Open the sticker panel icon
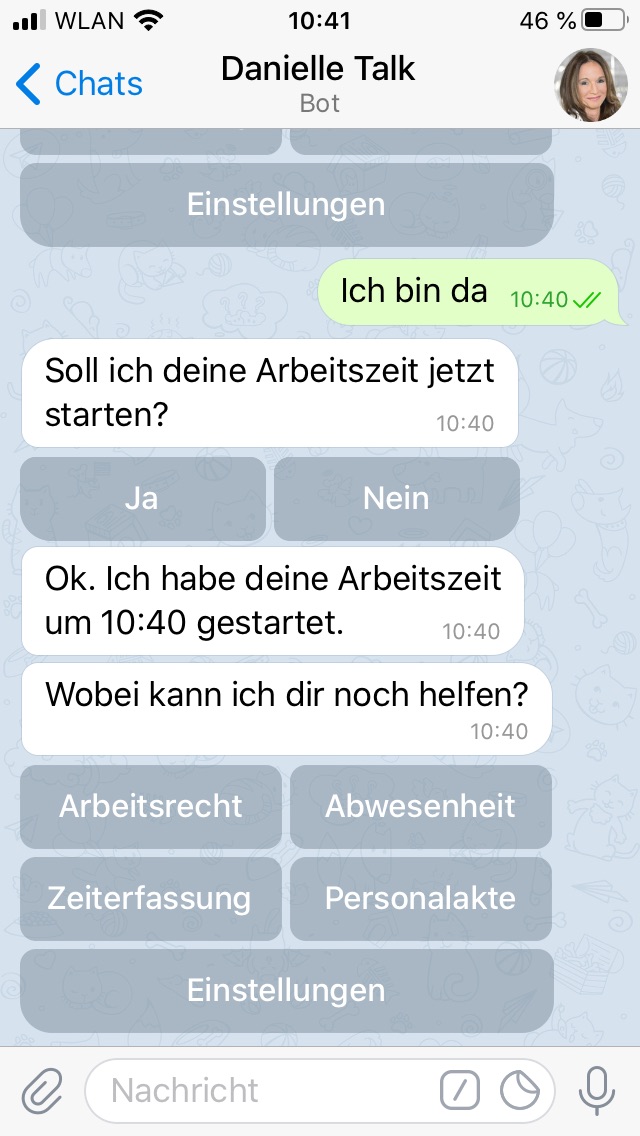The image size is (640, 1136). point(520,1090)
